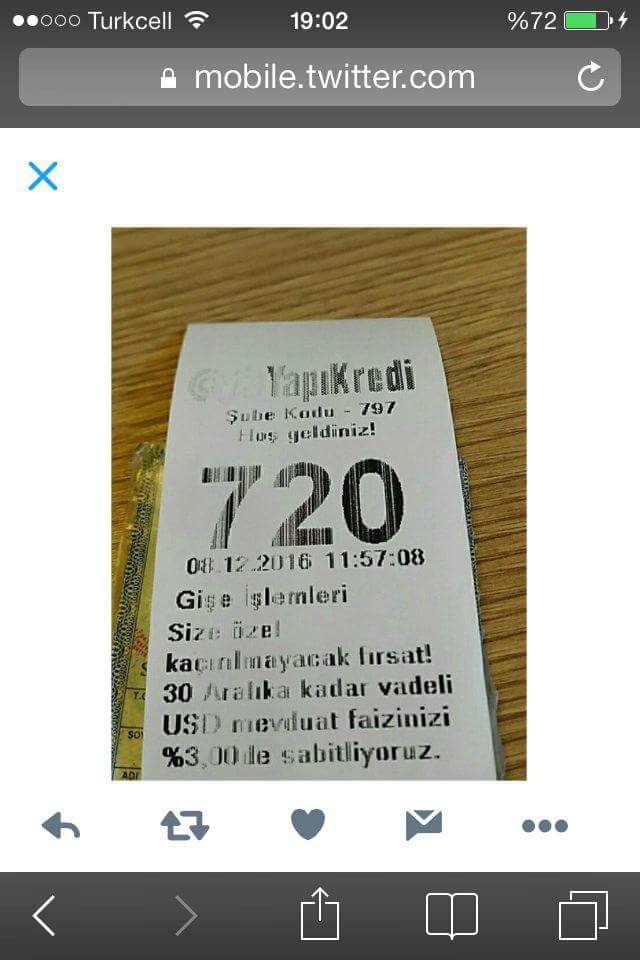Viewport: 640px width, 960px height.
Task: Retweet this post
Action: 185,826
